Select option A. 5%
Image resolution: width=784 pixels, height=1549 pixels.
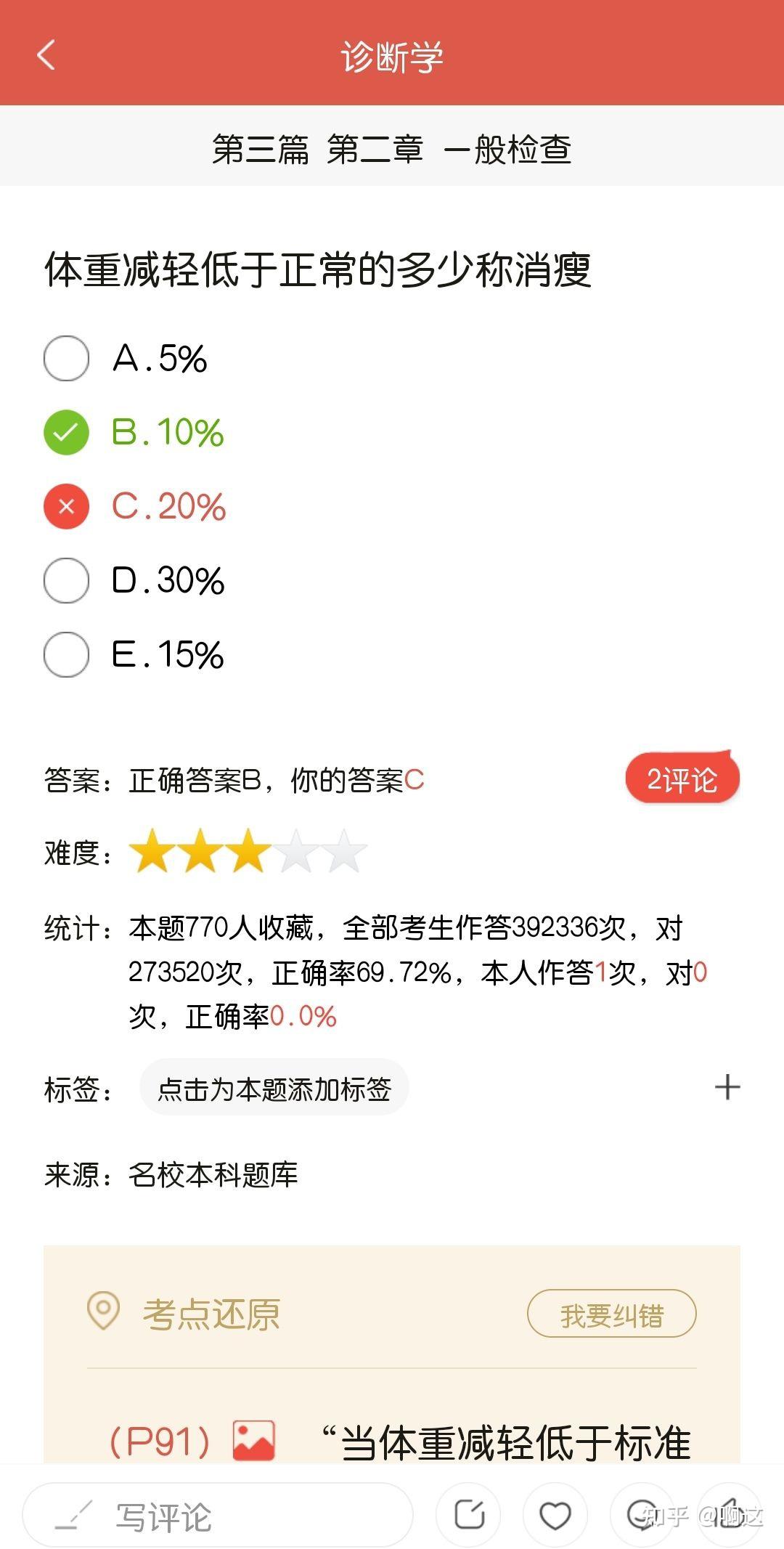[x=126, y=358]
